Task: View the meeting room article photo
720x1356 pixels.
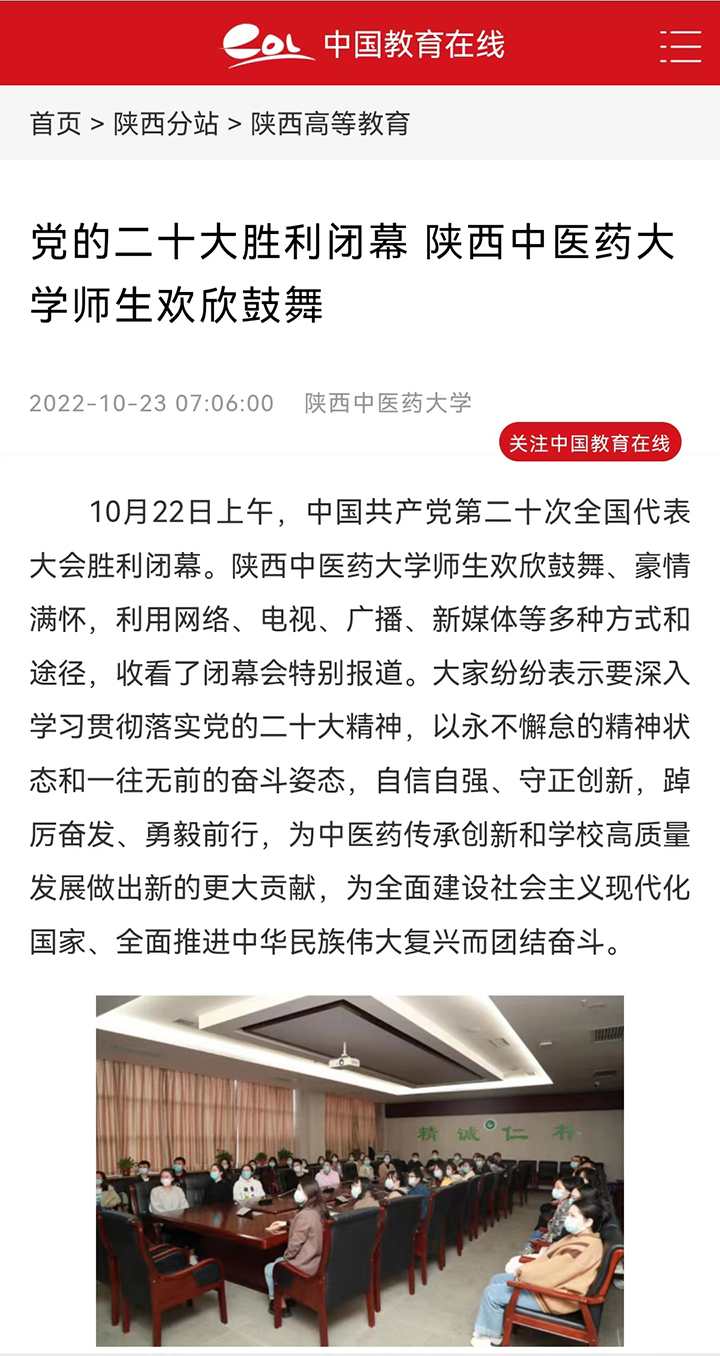Action: 360,1170
